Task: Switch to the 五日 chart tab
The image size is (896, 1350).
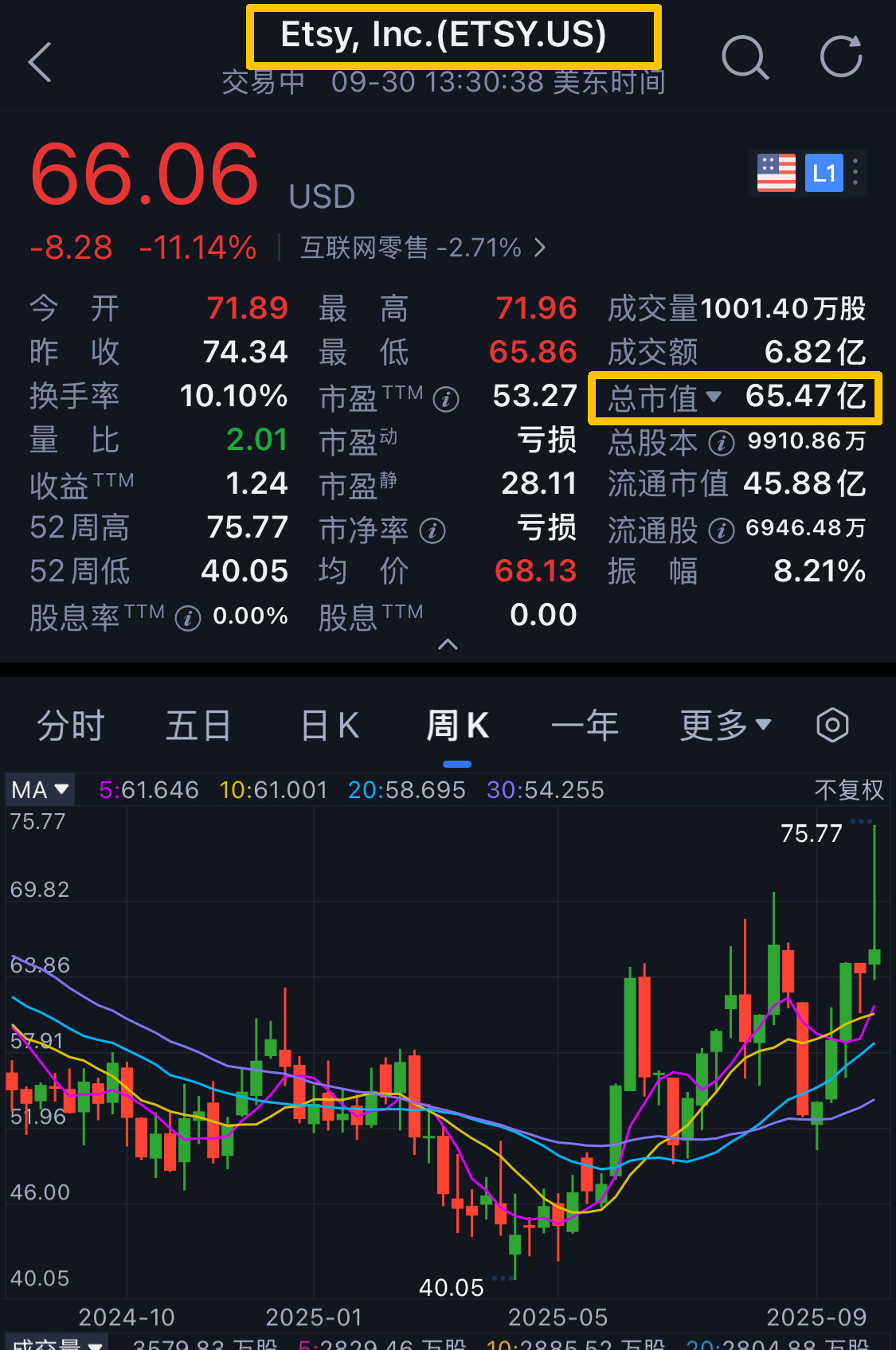Action: click(x=198, y=726)
